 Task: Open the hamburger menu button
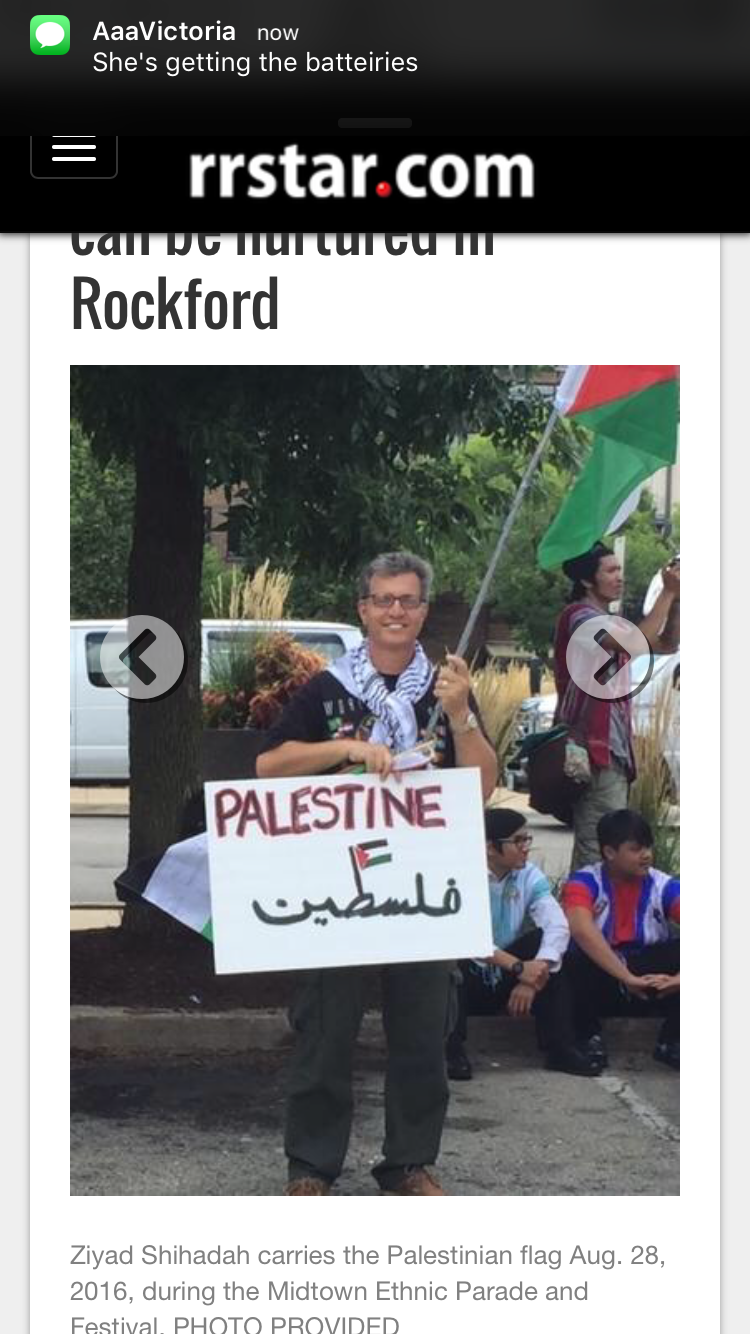point(74,152)
